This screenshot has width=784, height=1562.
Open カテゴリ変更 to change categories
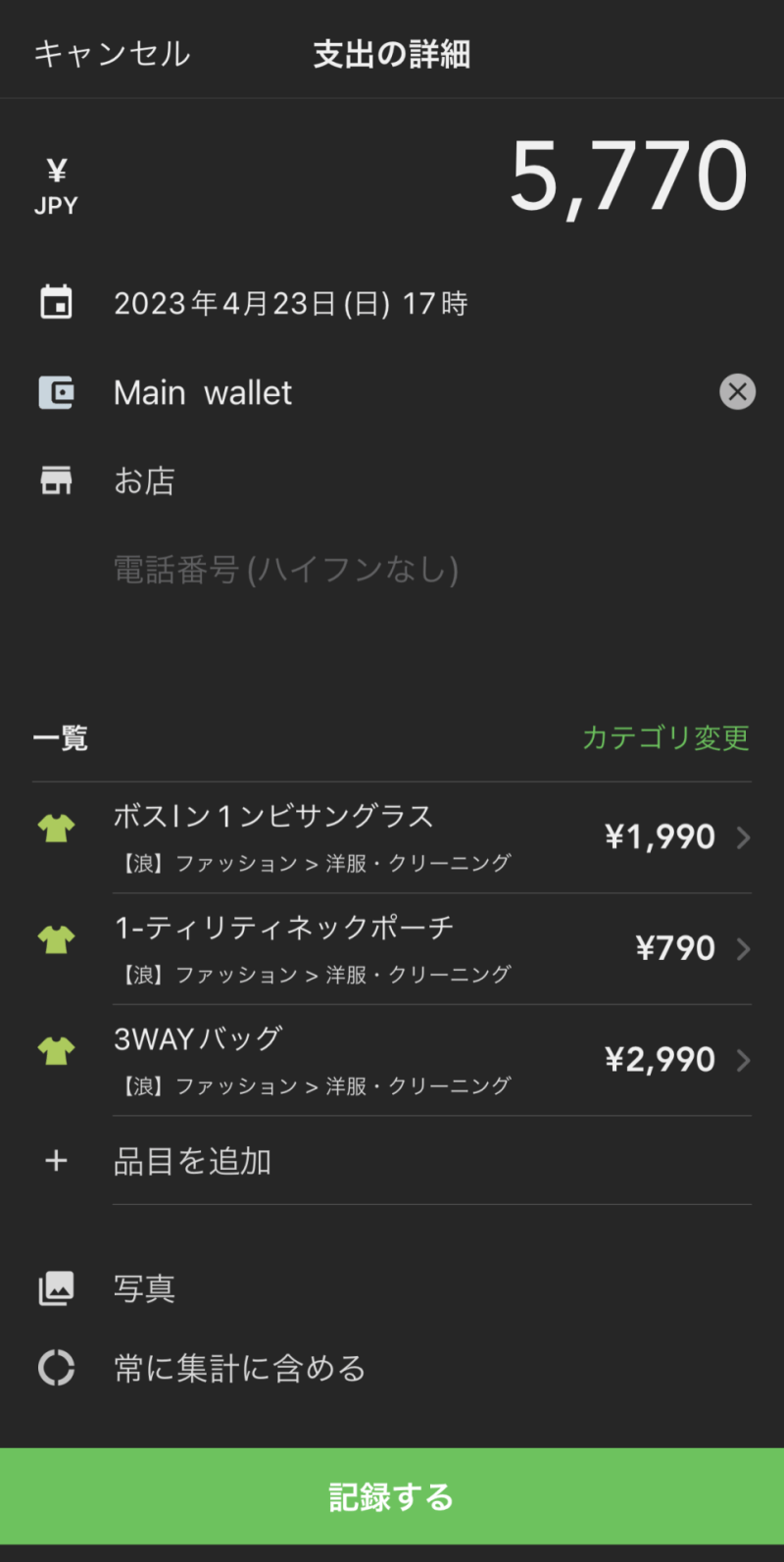(x=666, y=738)
